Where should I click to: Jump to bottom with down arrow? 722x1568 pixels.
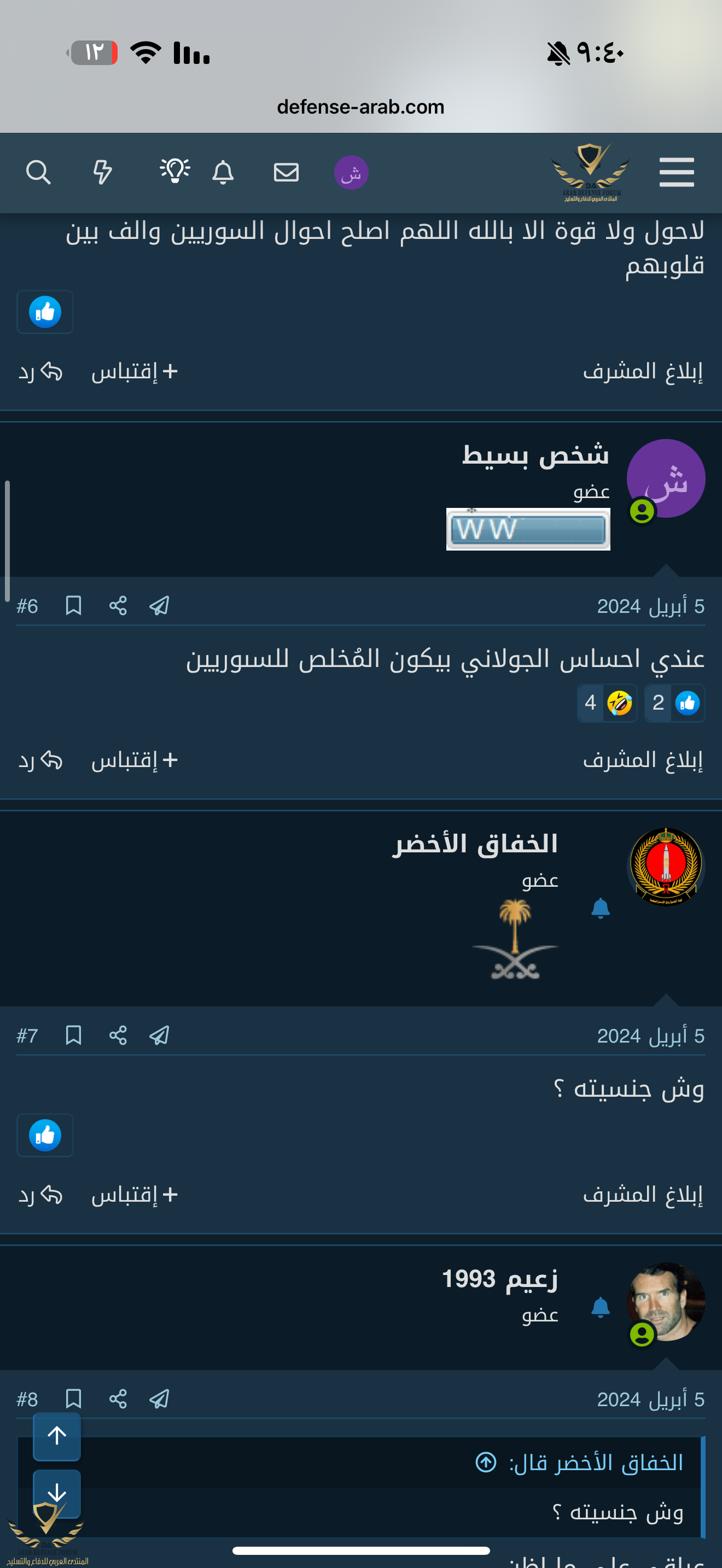tap(57, 1491)
